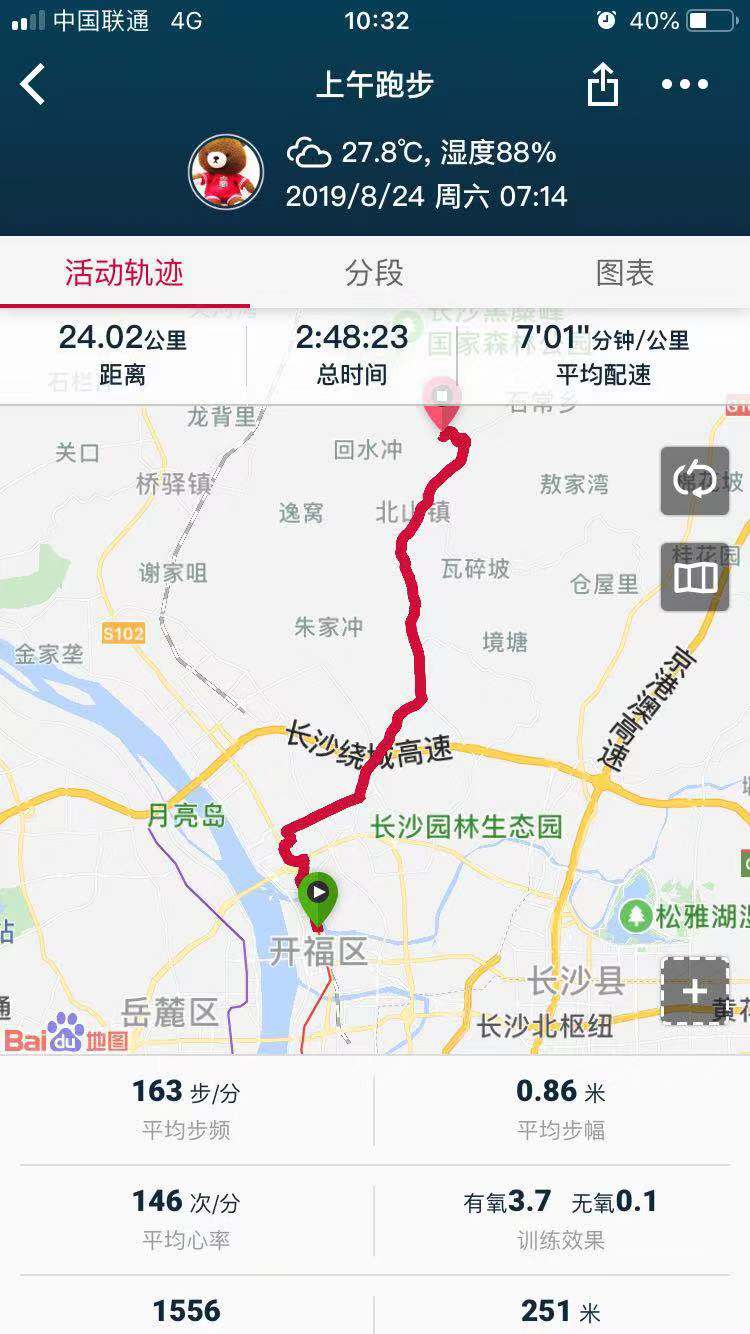Screen dimensions: 750x1334
Task: Replay the route track animation
Action: [695, 481]
